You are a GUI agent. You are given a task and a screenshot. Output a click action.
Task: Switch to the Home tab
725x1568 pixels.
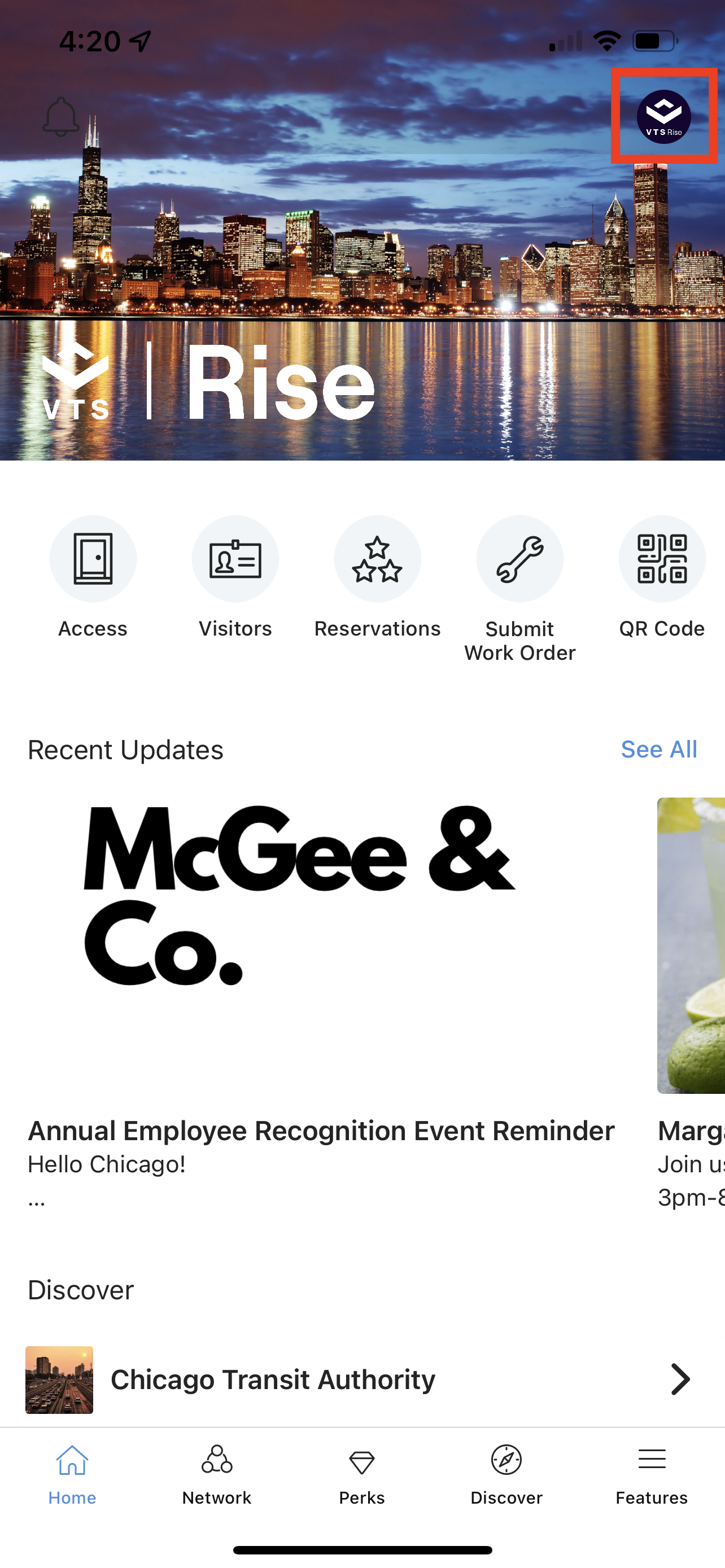72,1474
